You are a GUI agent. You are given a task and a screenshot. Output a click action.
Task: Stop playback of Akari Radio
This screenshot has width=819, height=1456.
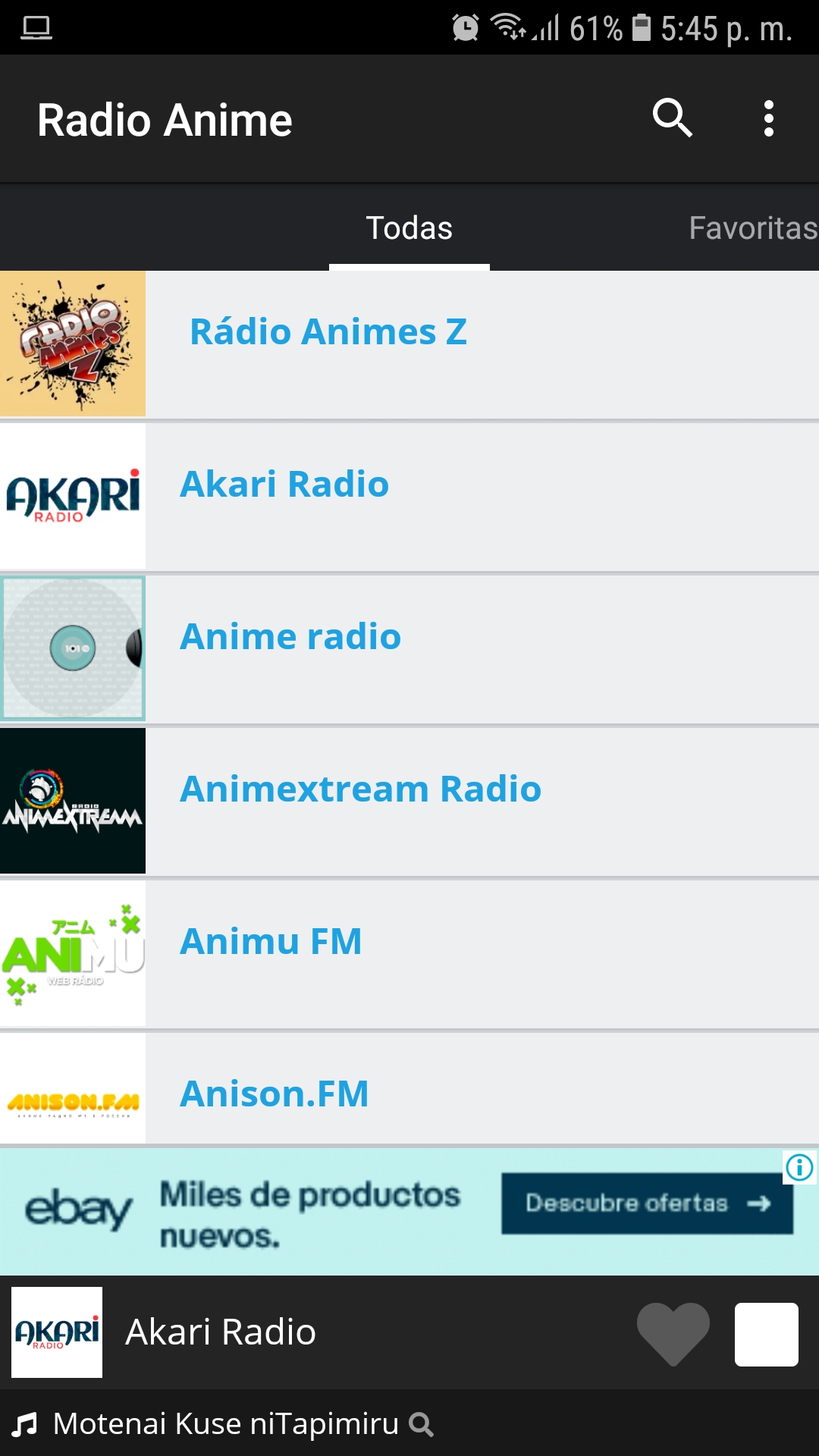(x=766, y=1334)
